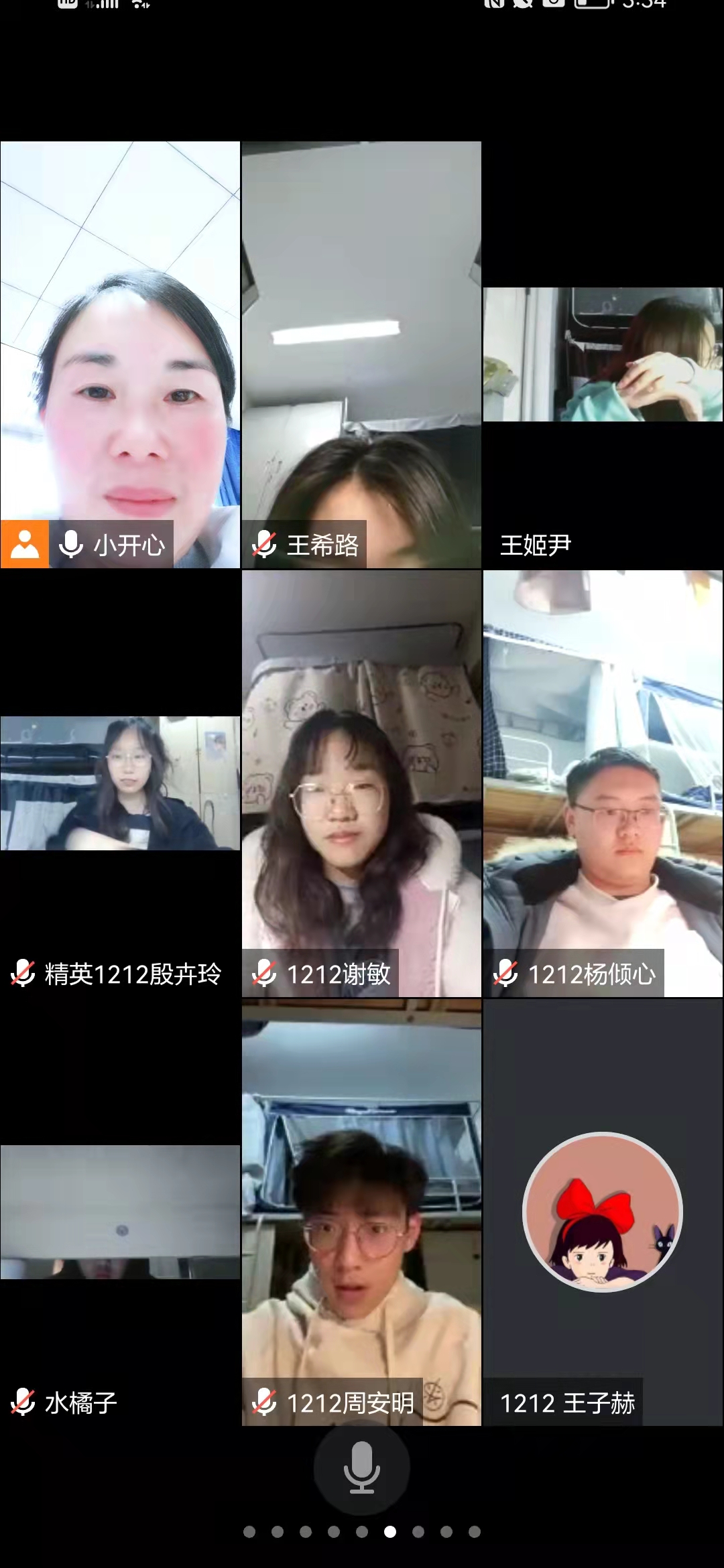The width and height of the screenshot is (724, 1568).
Task: Open 王希路's video tile
Action: [x=361, y=354]
